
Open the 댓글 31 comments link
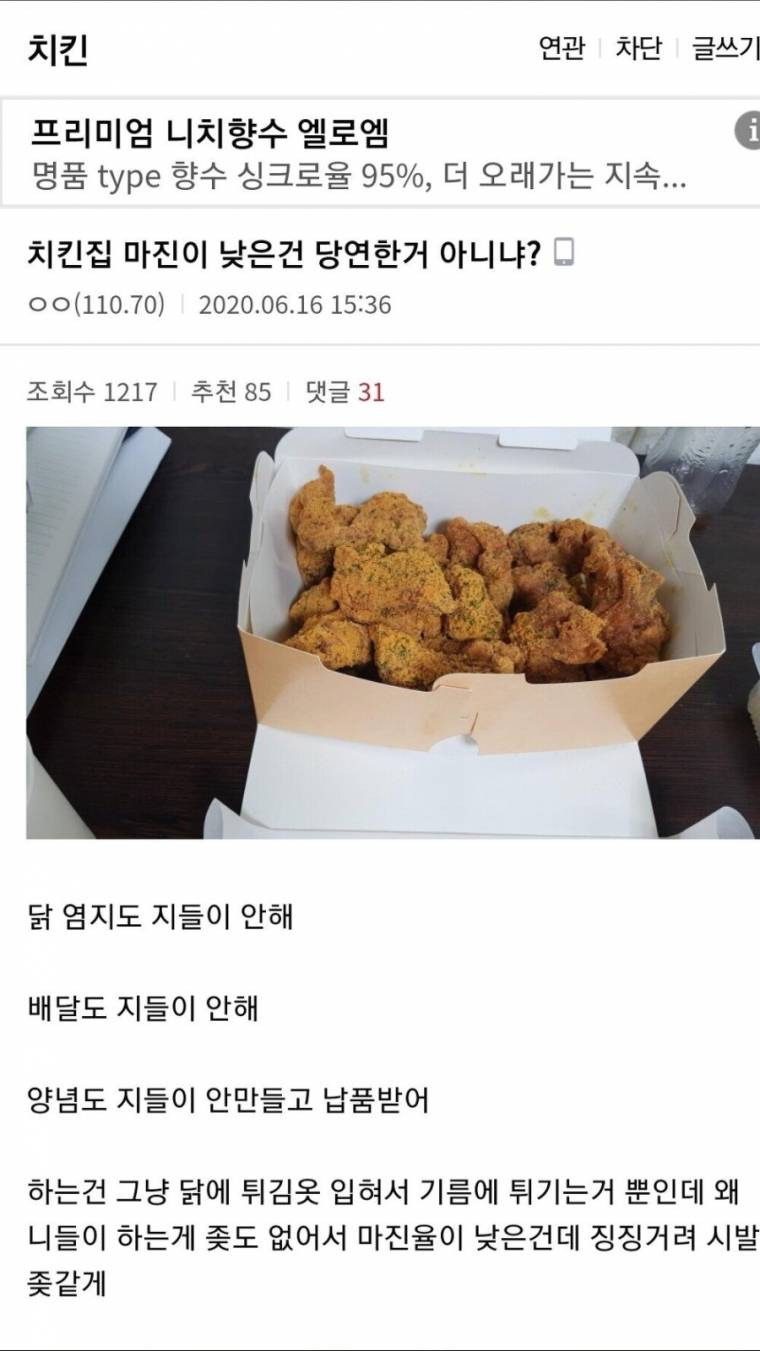pos(345,392)
